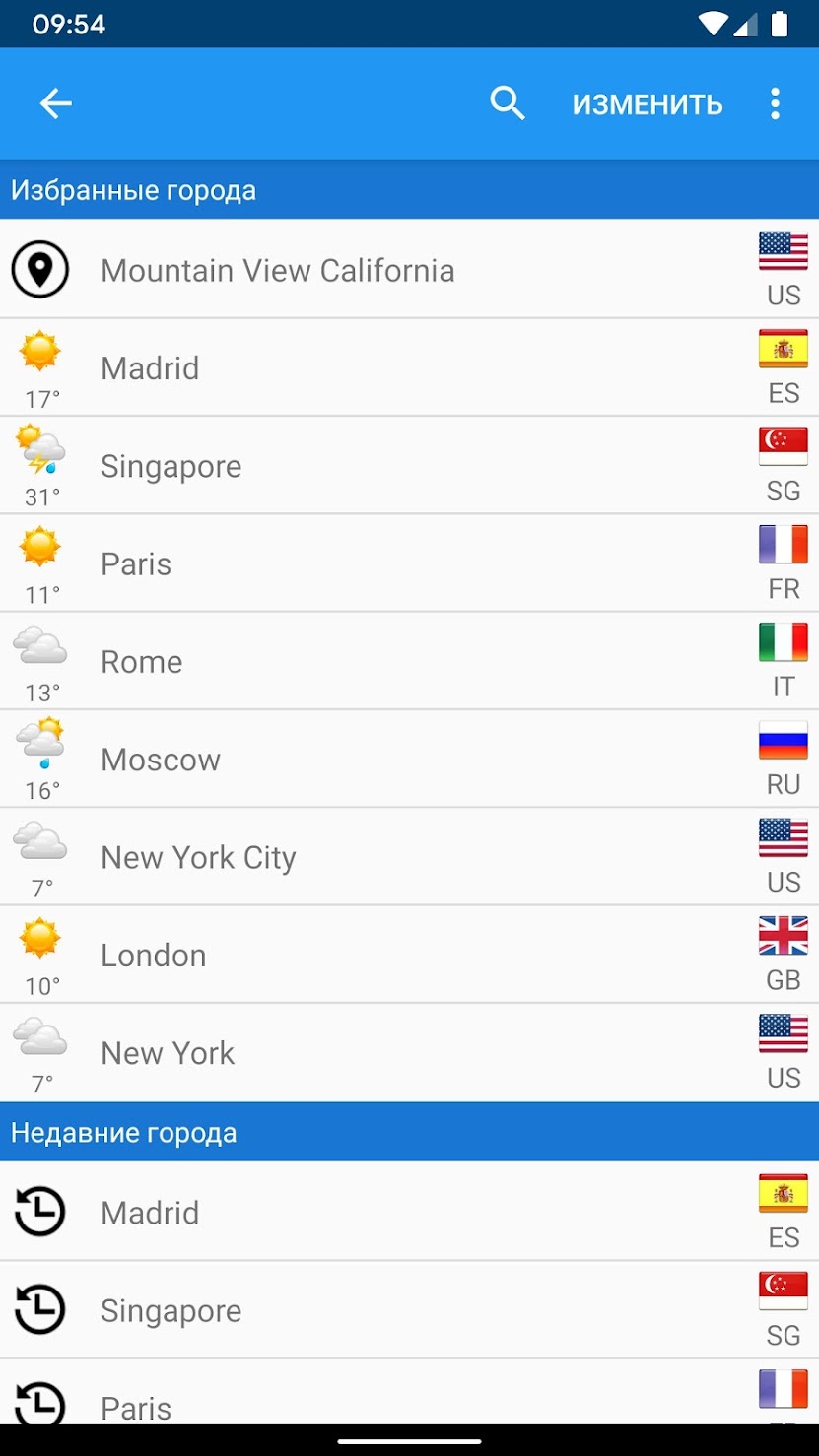Open the city search magnifier
This screenshot has height=1456, width=819.
pos(508,103)
